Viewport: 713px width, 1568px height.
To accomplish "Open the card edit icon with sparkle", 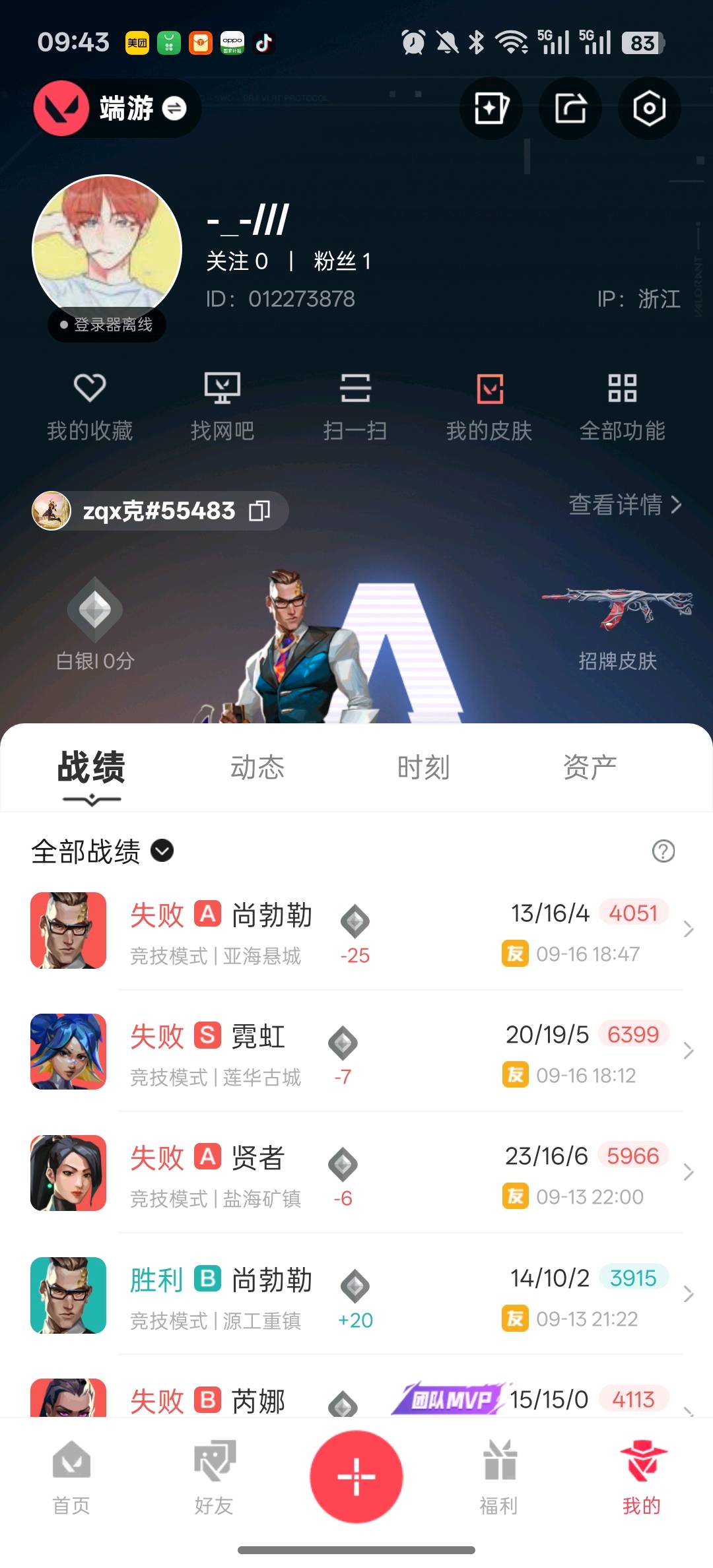I will 491,108.
